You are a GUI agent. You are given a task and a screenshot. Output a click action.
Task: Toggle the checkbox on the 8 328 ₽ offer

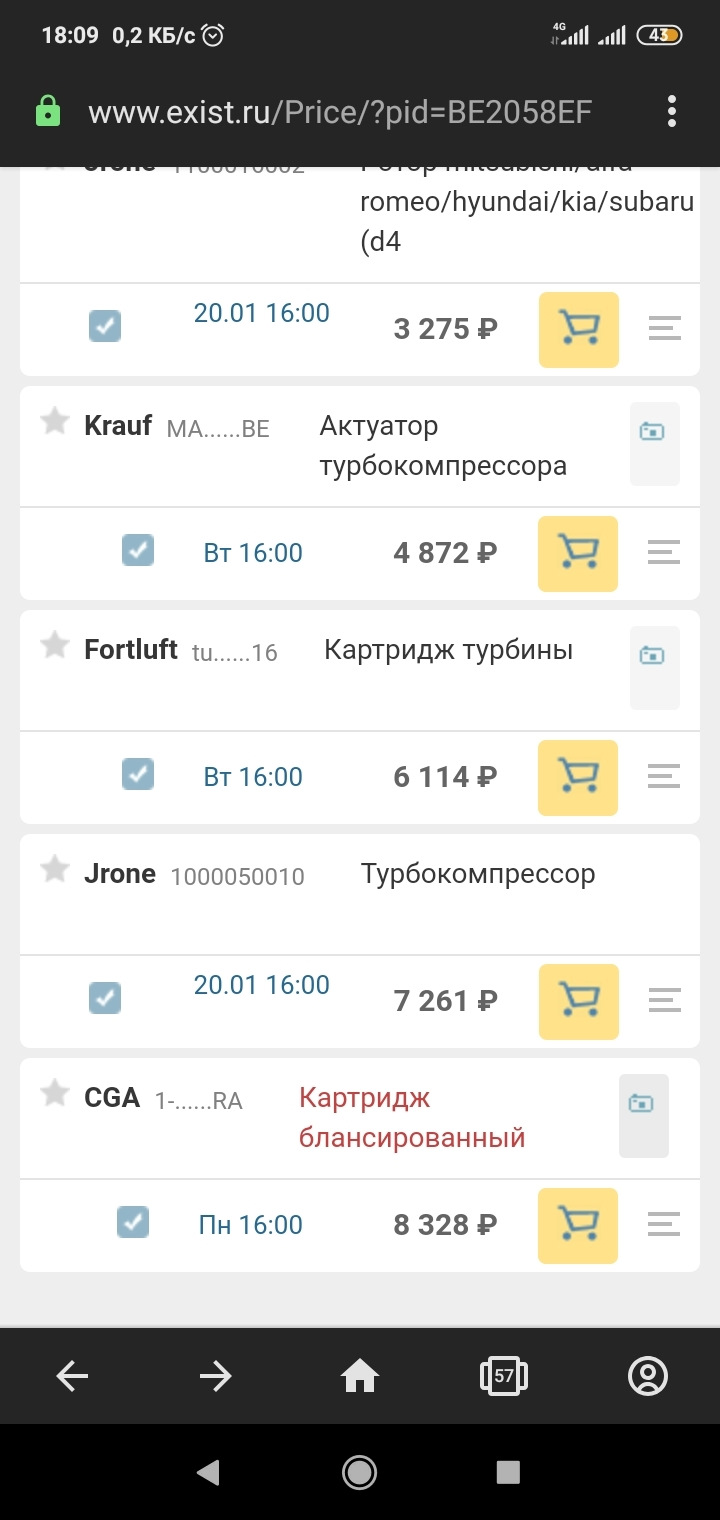(x=133, y=1222)
